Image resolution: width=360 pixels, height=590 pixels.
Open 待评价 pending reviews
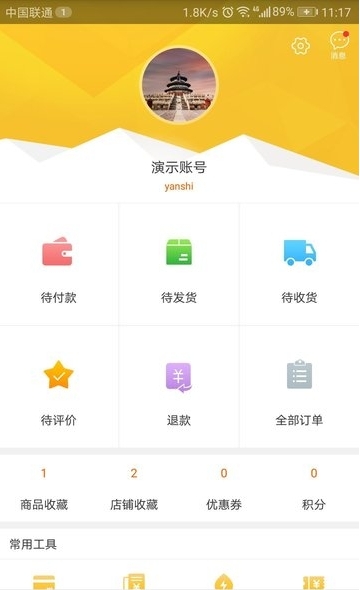[x=59, y=388]
